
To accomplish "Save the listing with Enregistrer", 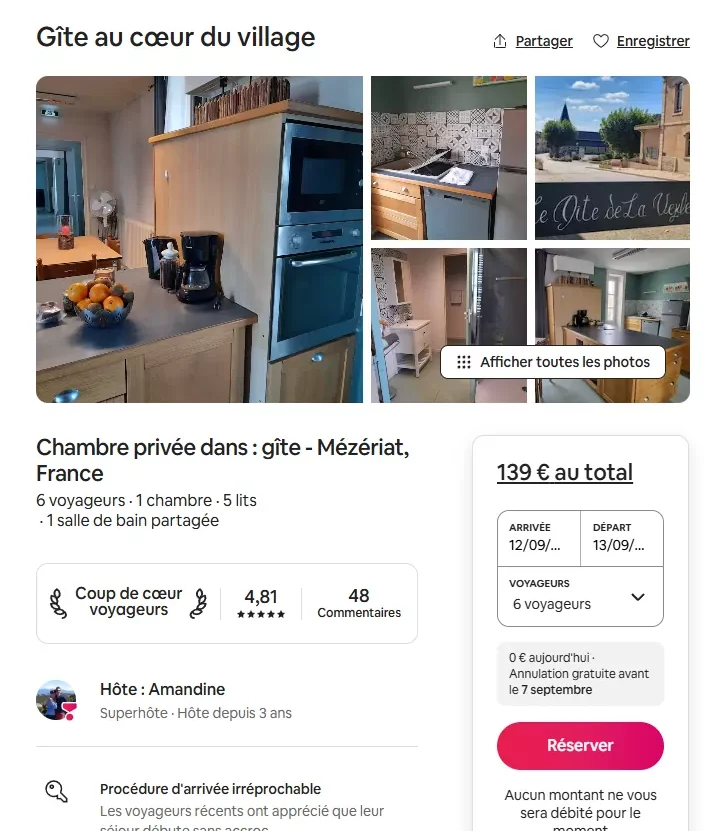I will (642, 41).
